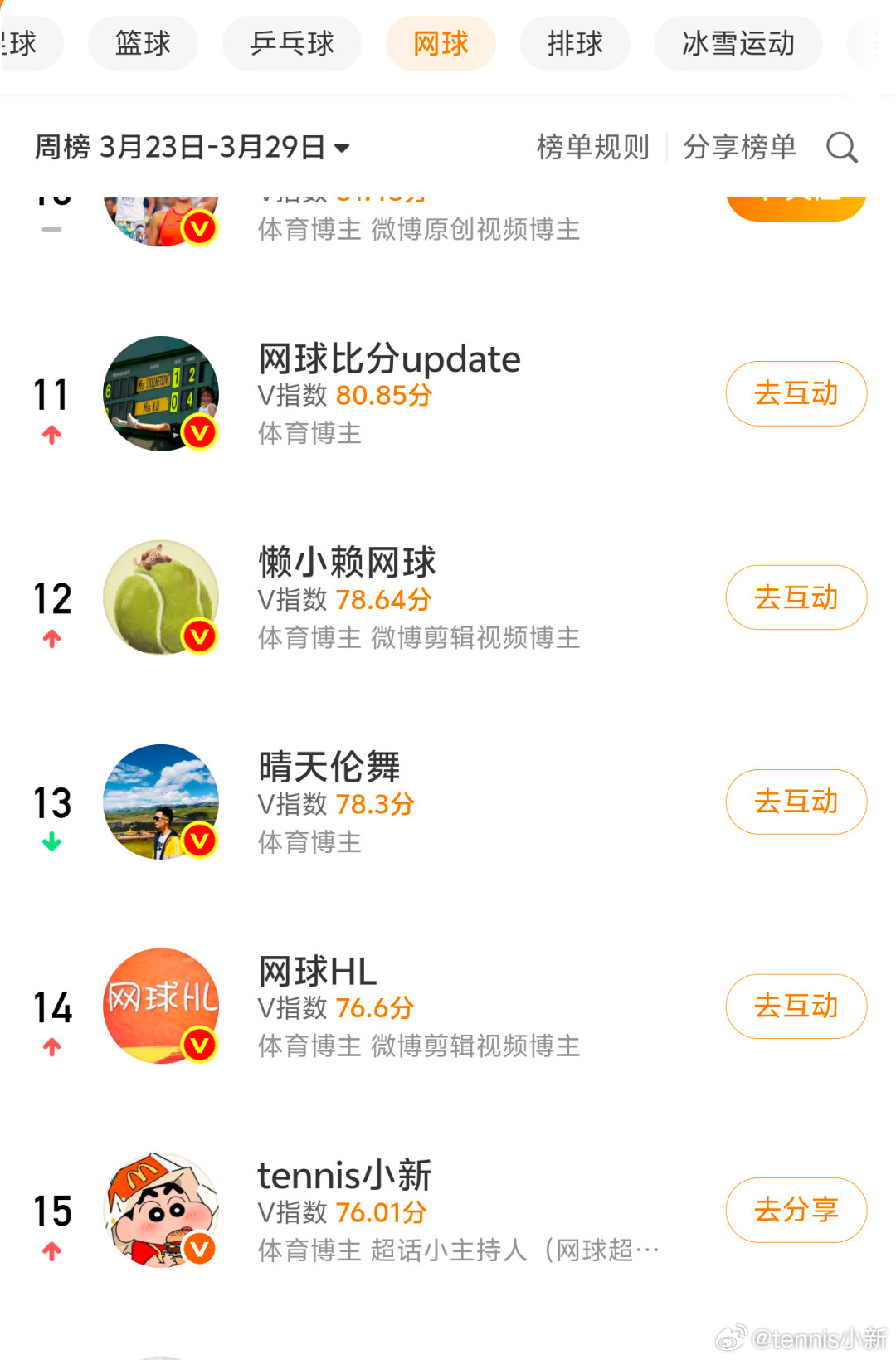Tap 去分享 for tennis小新
The height and width of the screenshot is (1360, 896).
coord(796,1210)
